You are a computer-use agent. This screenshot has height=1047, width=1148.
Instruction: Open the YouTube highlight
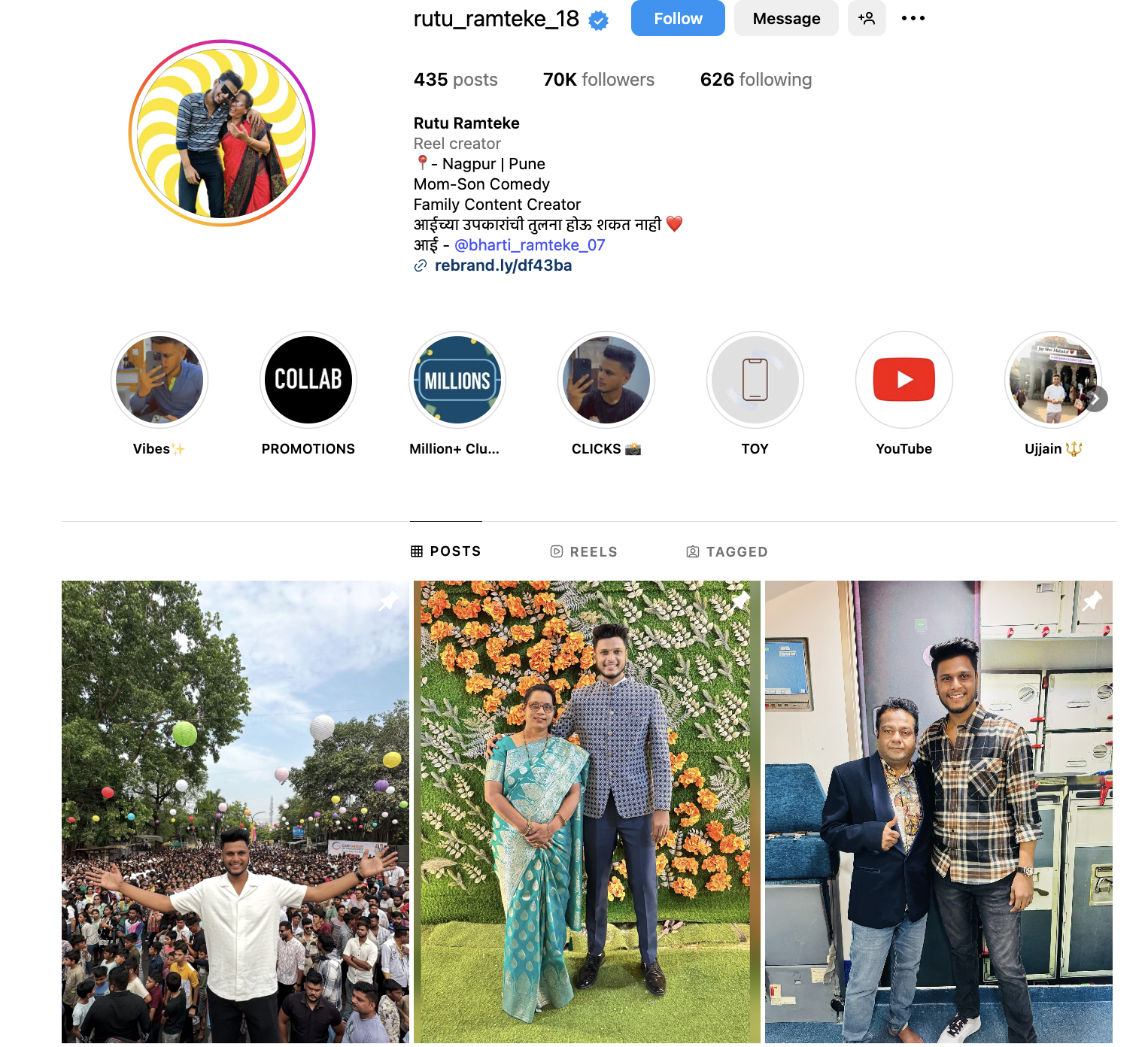(904, 380)
